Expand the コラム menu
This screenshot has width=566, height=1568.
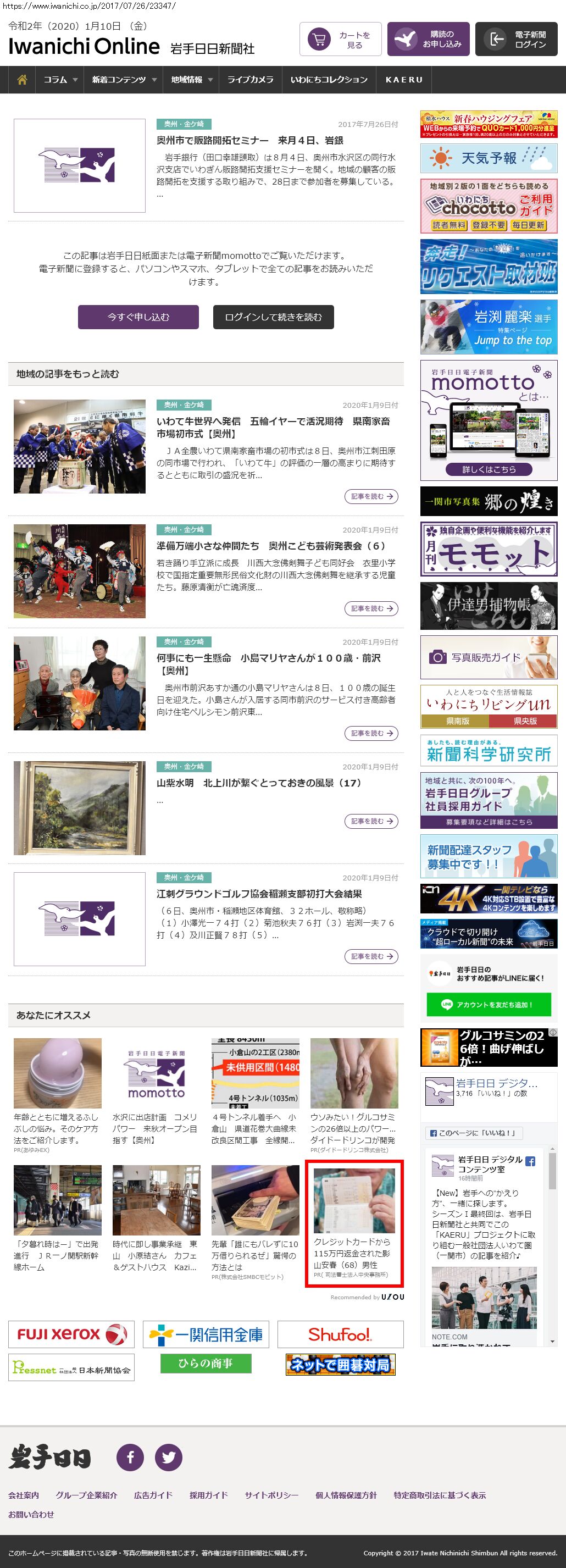tap(60, 80)
